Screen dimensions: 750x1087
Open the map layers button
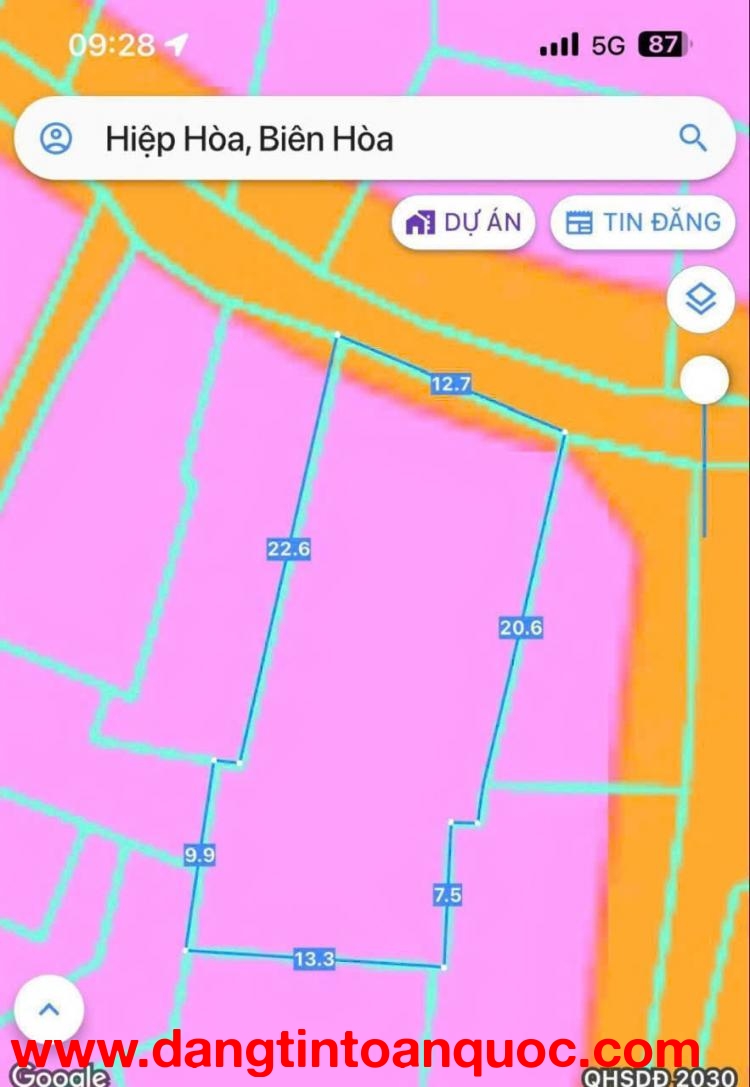tap(701, 298)
